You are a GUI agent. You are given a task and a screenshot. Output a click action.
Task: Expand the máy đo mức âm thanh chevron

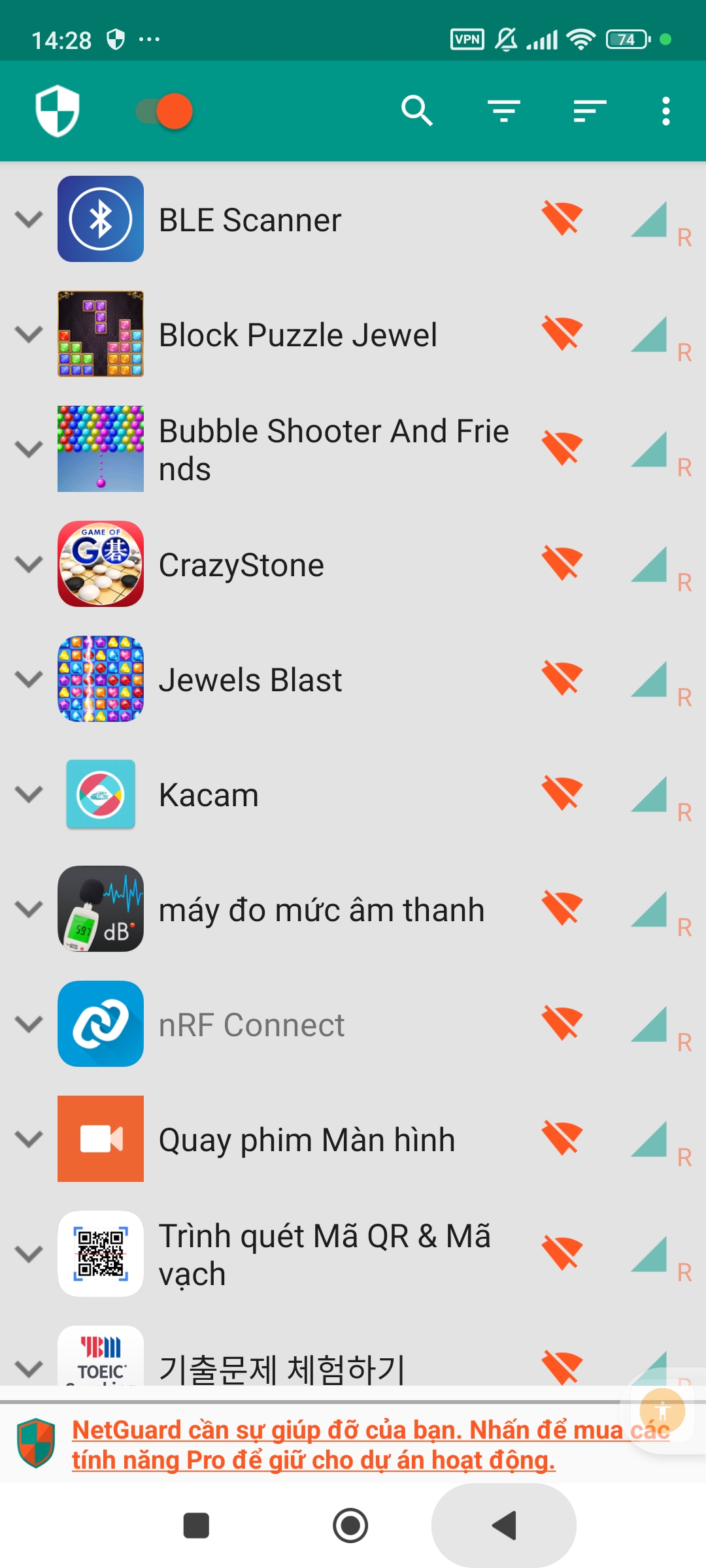click(x=29, y=909)
